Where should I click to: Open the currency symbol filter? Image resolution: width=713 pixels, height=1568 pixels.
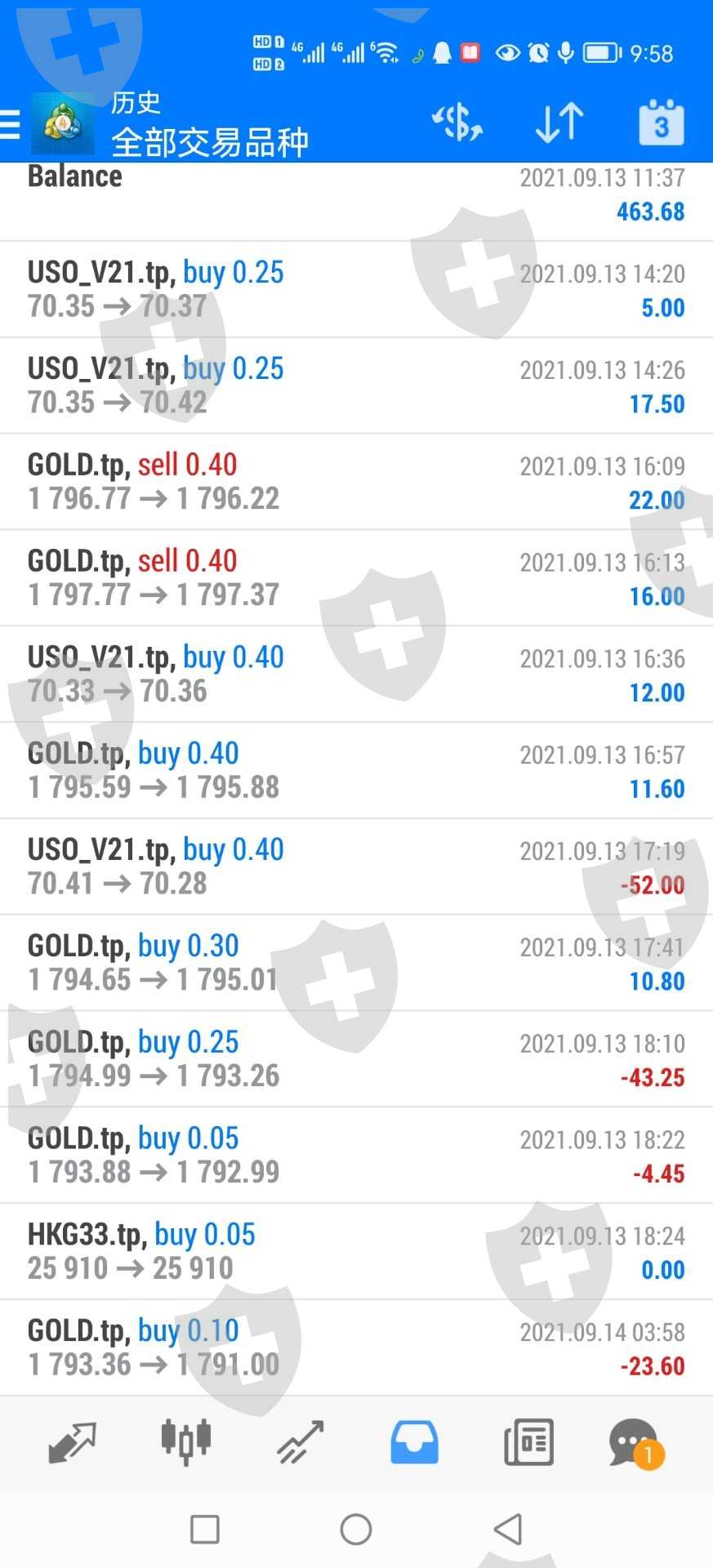tap(457, 123)
